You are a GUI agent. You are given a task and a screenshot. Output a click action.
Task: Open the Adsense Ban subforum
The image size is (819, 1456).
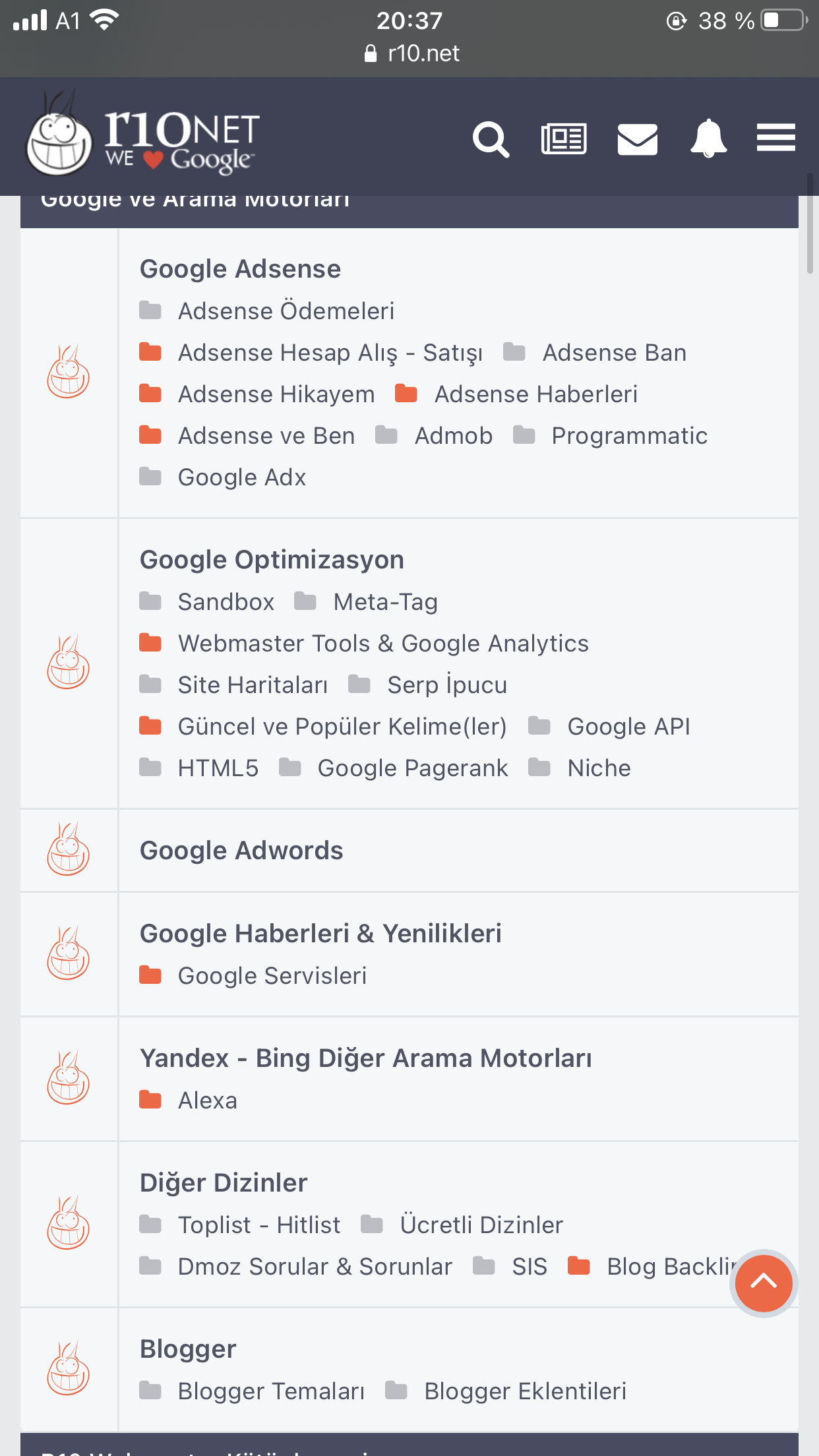pyautogui.click(x=614, y=353)
